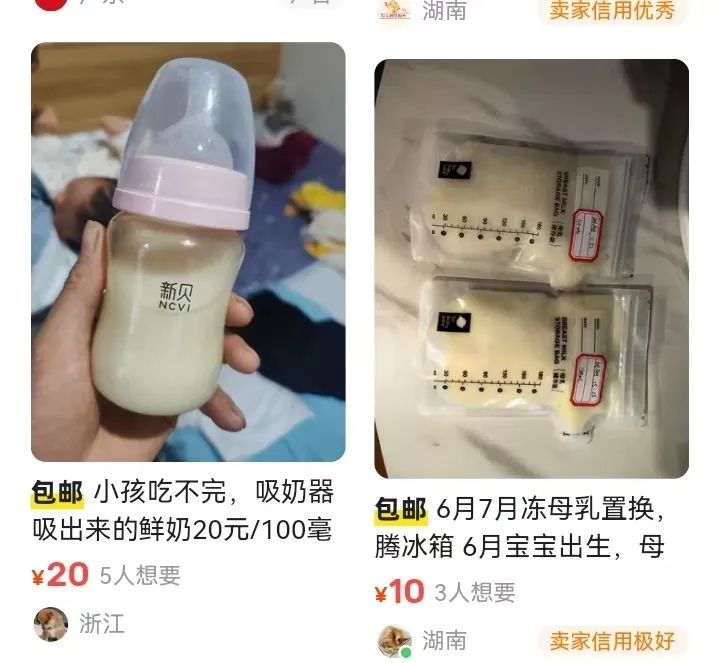View the 浙江 seller's profile avatar

point(50,624)
